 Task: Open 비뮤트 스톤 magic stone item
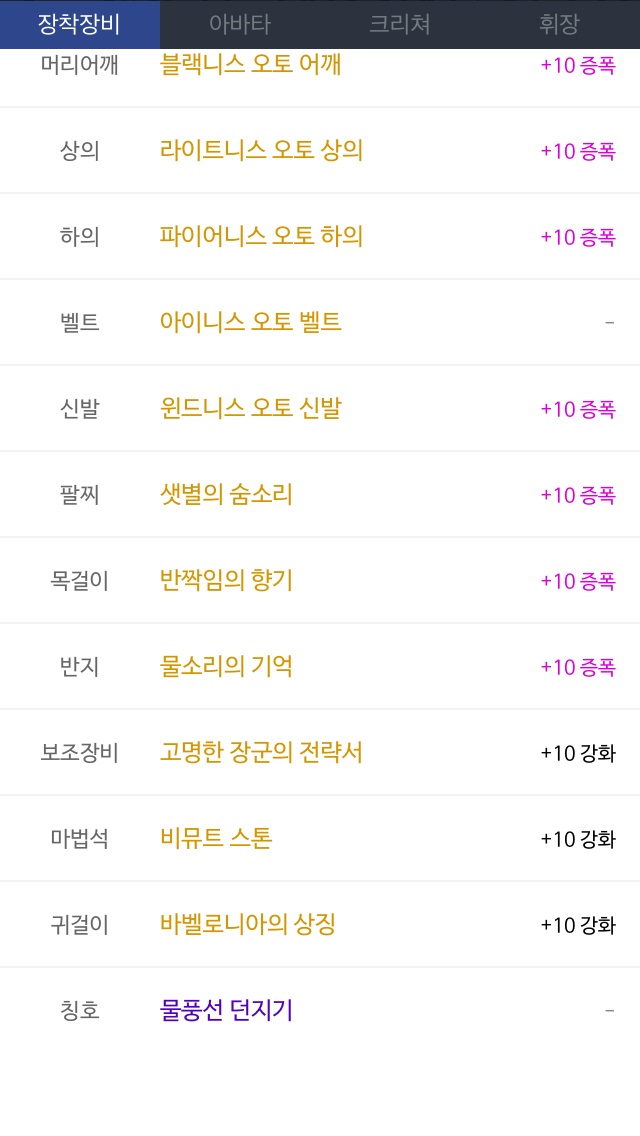tap(216, 839)
